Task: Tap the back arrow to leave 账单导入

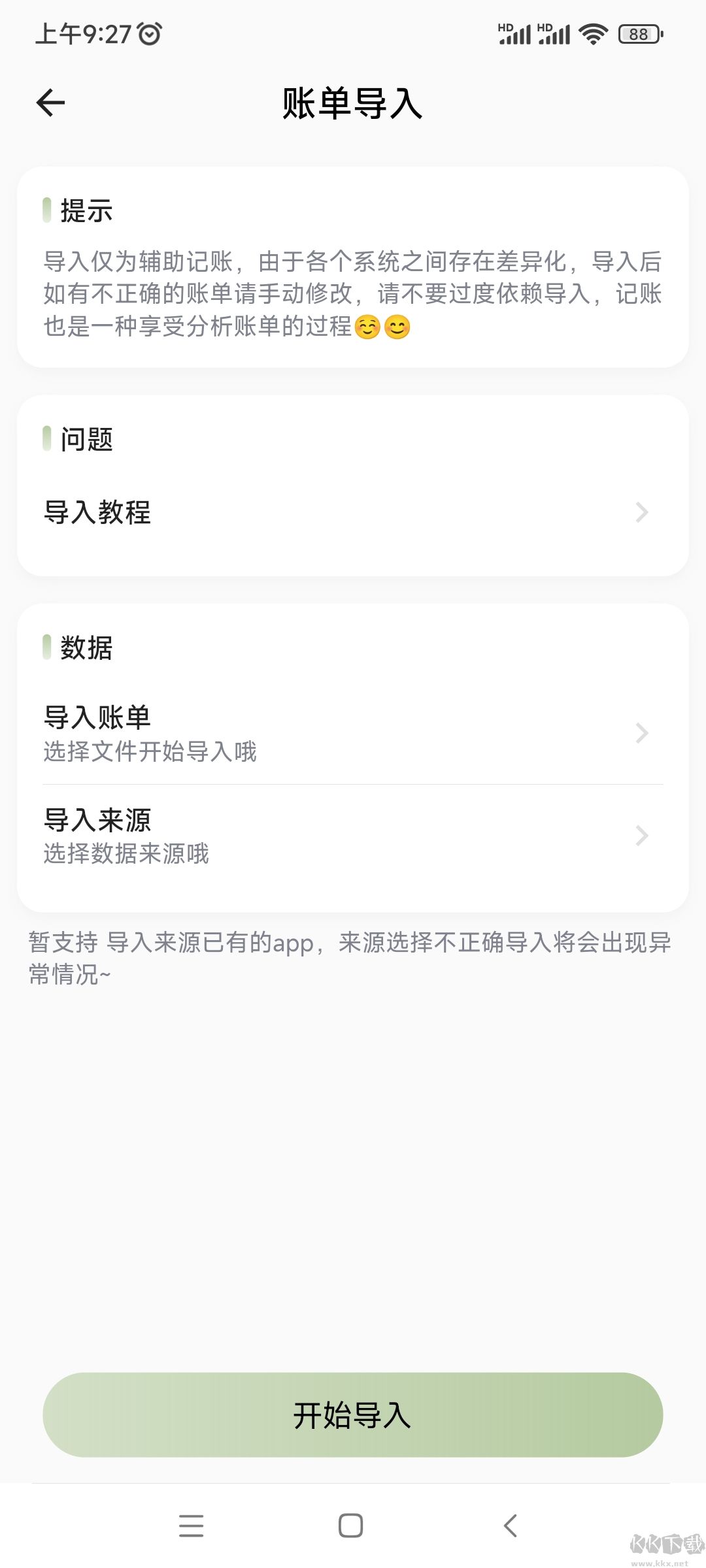Action: point(50,103)
